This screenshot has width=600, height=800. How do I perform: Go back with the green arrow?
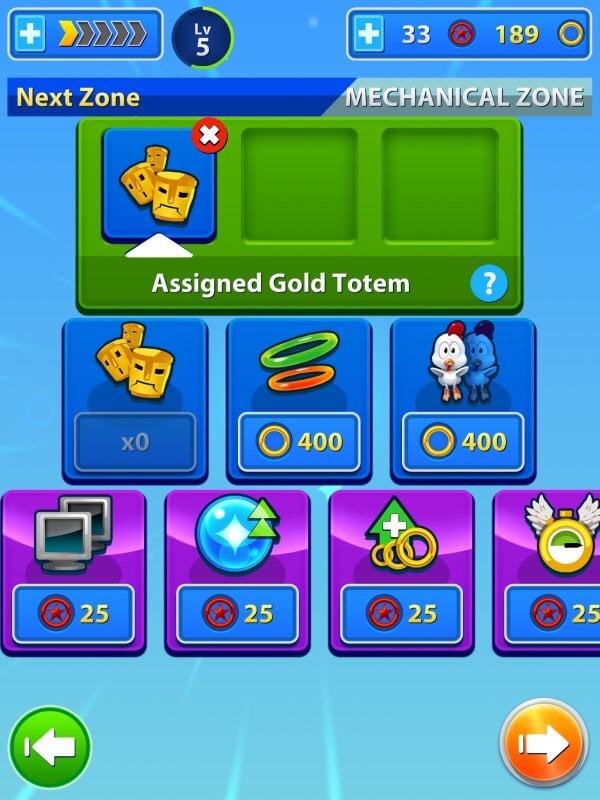50,747
